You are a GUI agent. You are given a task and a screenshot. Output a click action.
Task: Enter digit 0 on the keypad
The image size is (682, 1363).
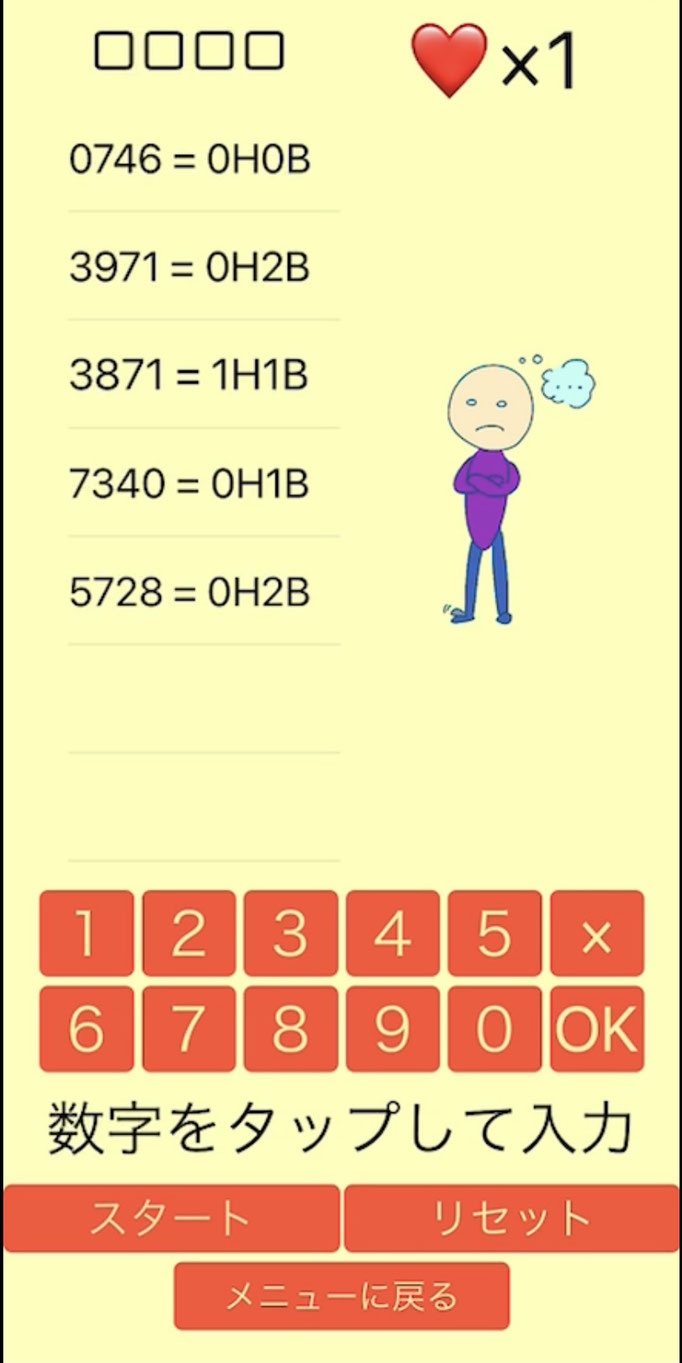click(495, 1029)
